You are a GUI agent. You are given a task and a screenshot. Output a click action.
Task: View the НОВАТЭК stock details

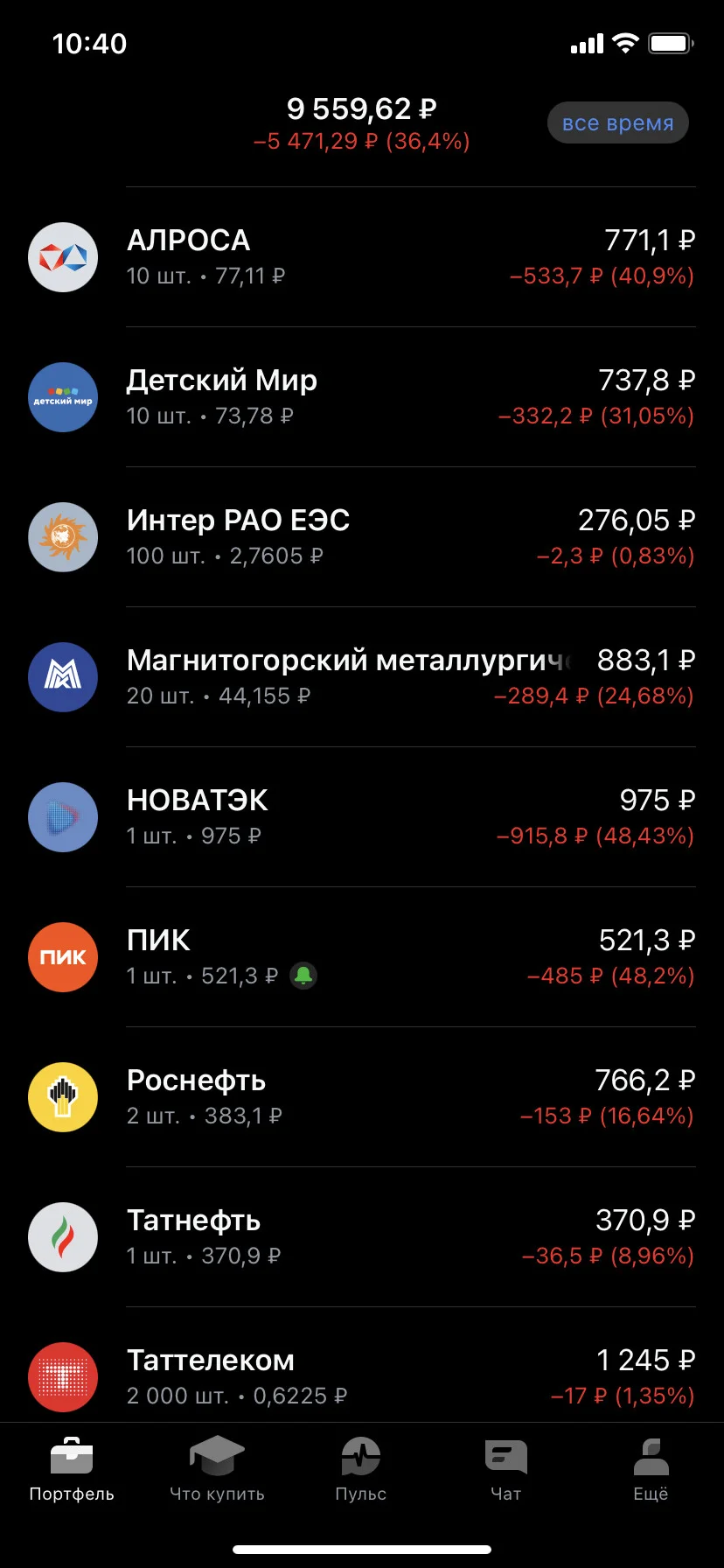click(362, 817)
